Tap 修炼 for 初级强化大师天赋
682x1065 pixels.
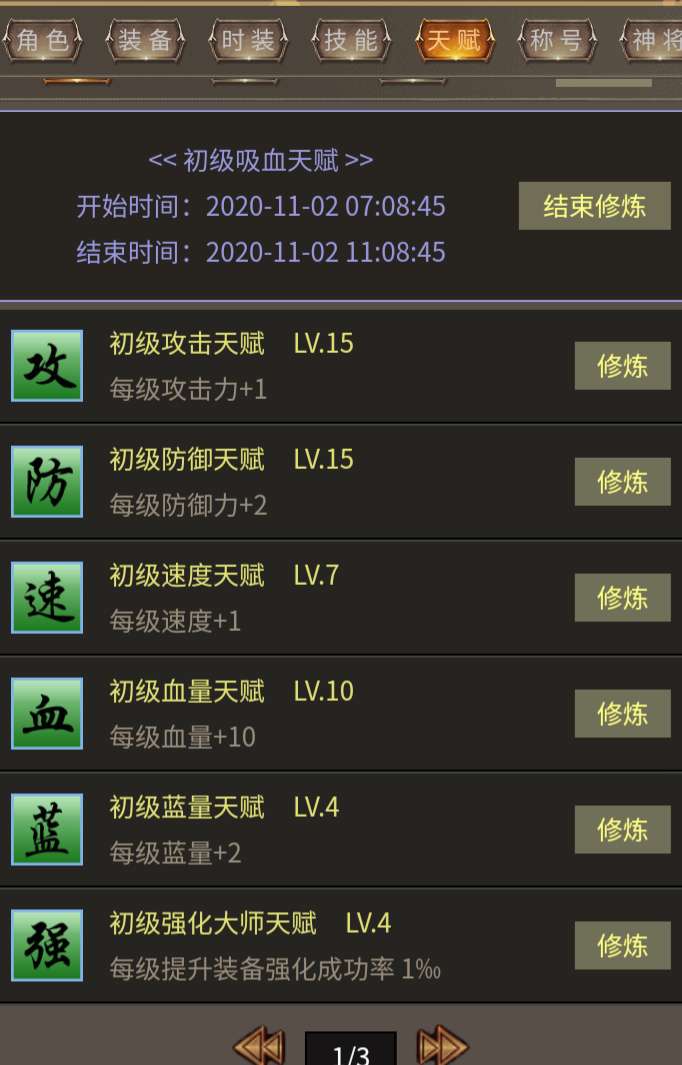point(622,946)
